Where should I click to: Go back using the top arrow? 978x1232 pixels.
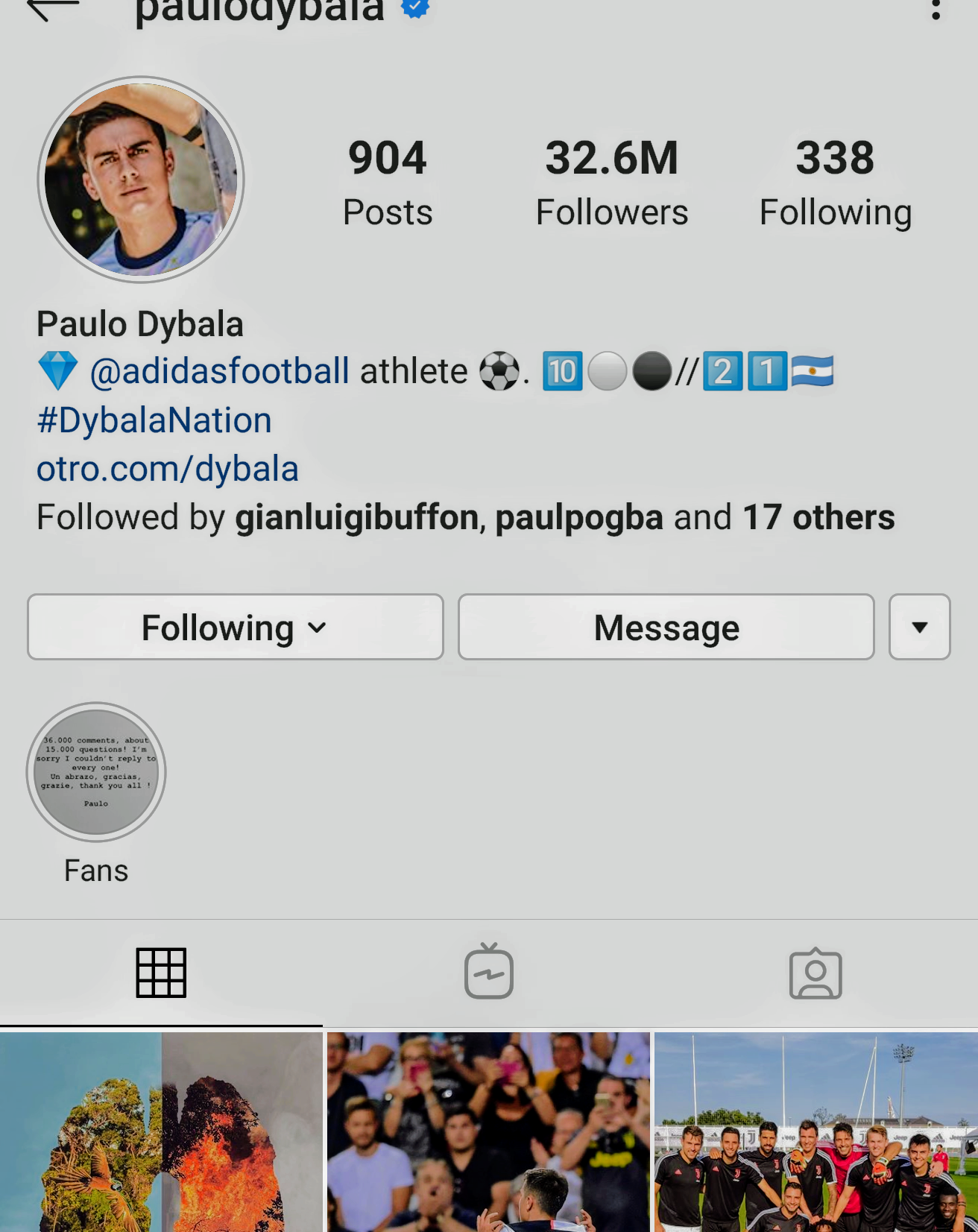click(x=51, y=9)
